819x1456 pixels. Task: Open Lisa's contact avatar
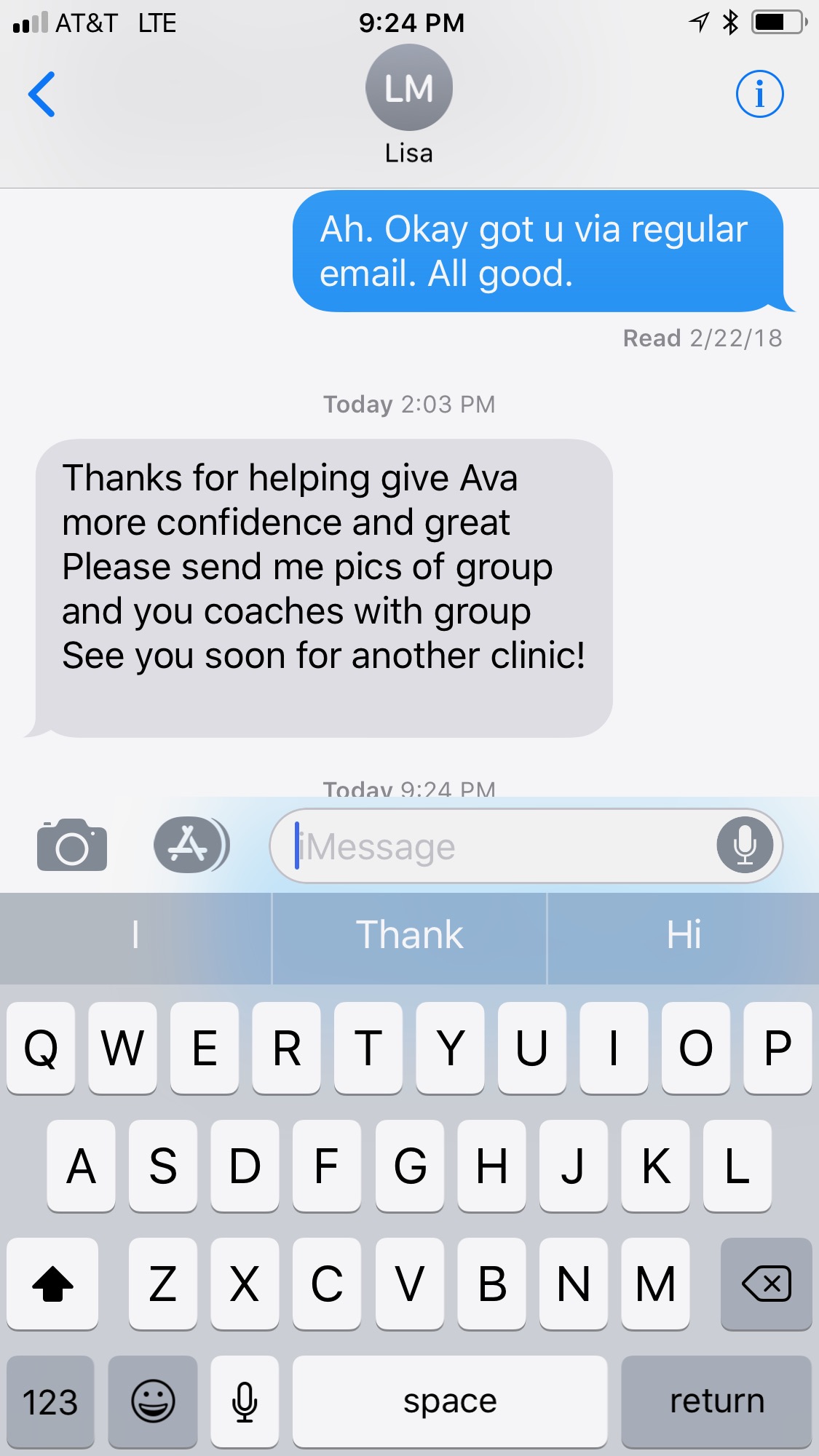tap(409, 87)
